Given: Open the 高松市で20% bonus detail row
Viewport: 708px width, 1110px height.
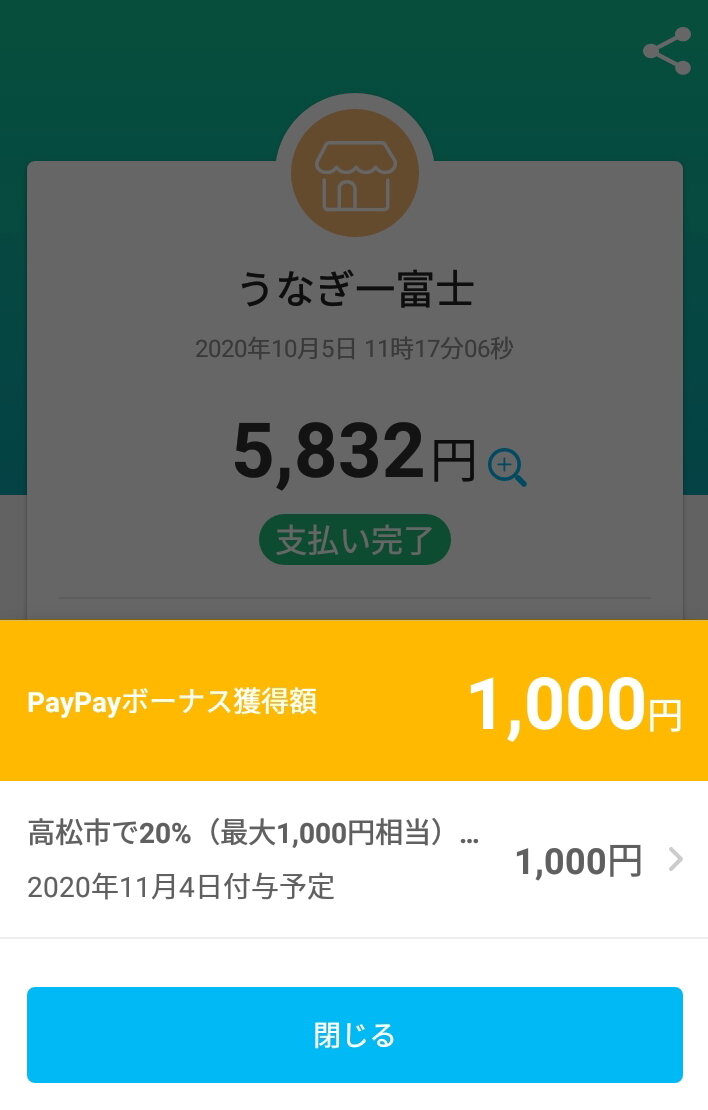Looking at the screenshot, I should 354,859.
